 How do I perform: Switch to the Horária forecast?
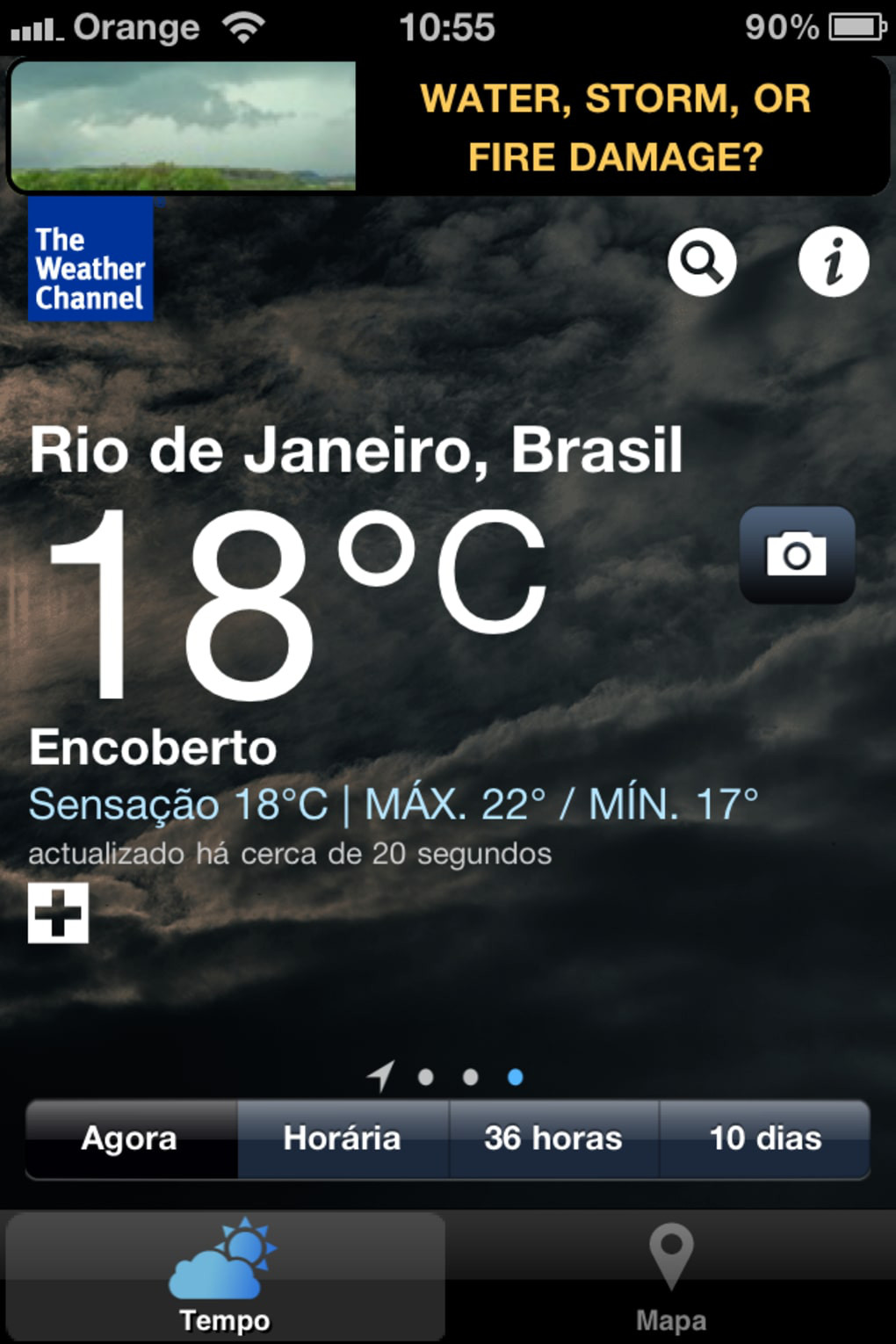click(343, 1138)
